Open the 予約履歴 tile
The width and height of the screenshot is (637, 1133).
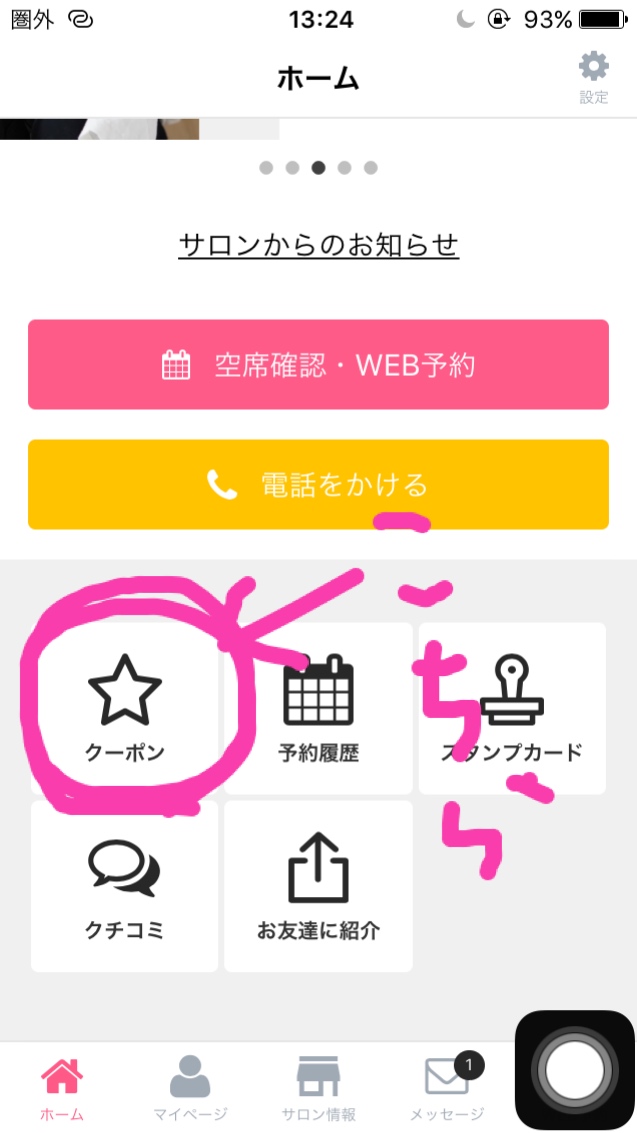pos(318,708)
